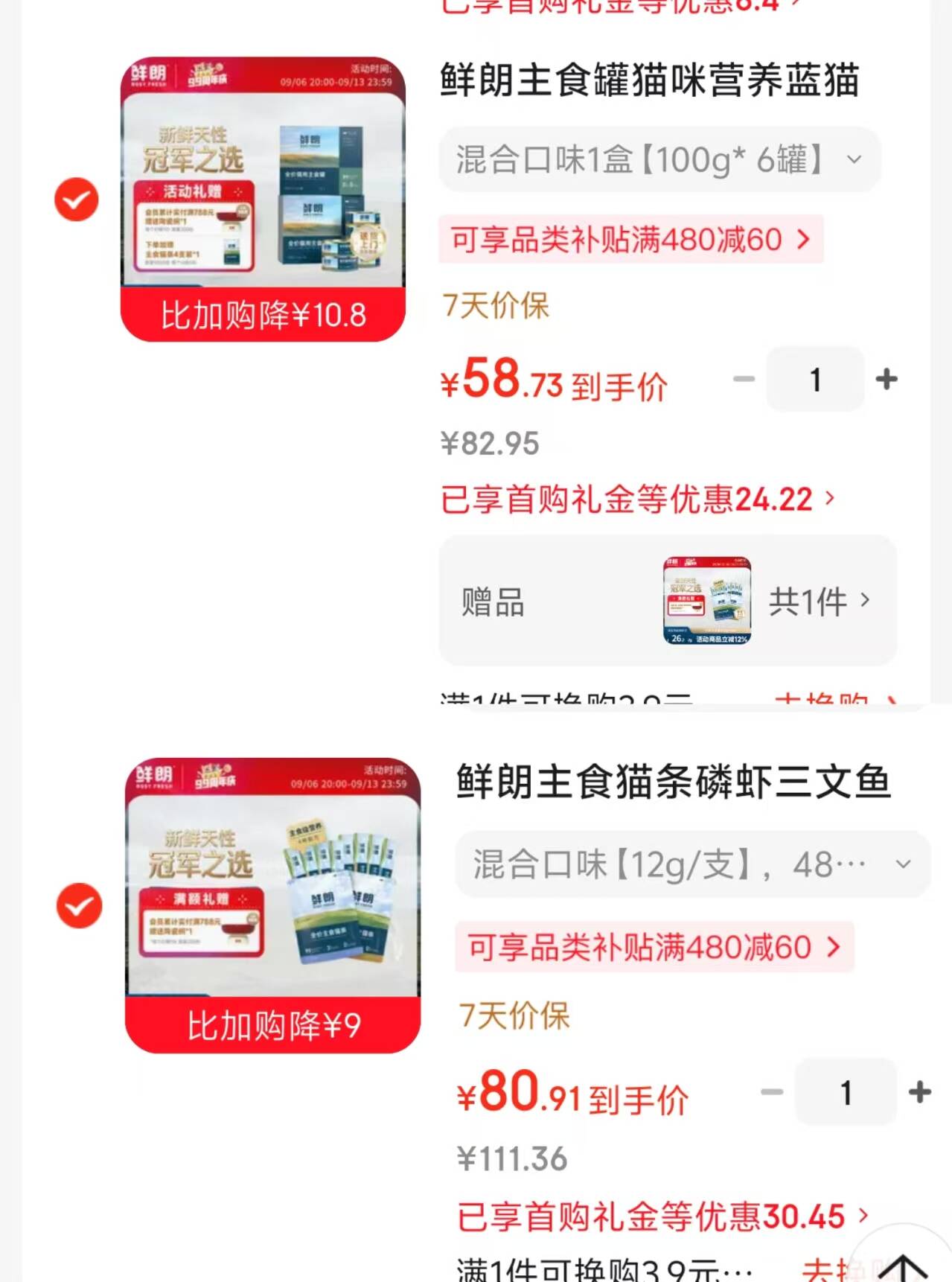This screenshot has width=952, height=1282.
Task: Uncheck the 鲜朗主食罐 cat food item
Action: pyautogui.click(x=77, y=200)
